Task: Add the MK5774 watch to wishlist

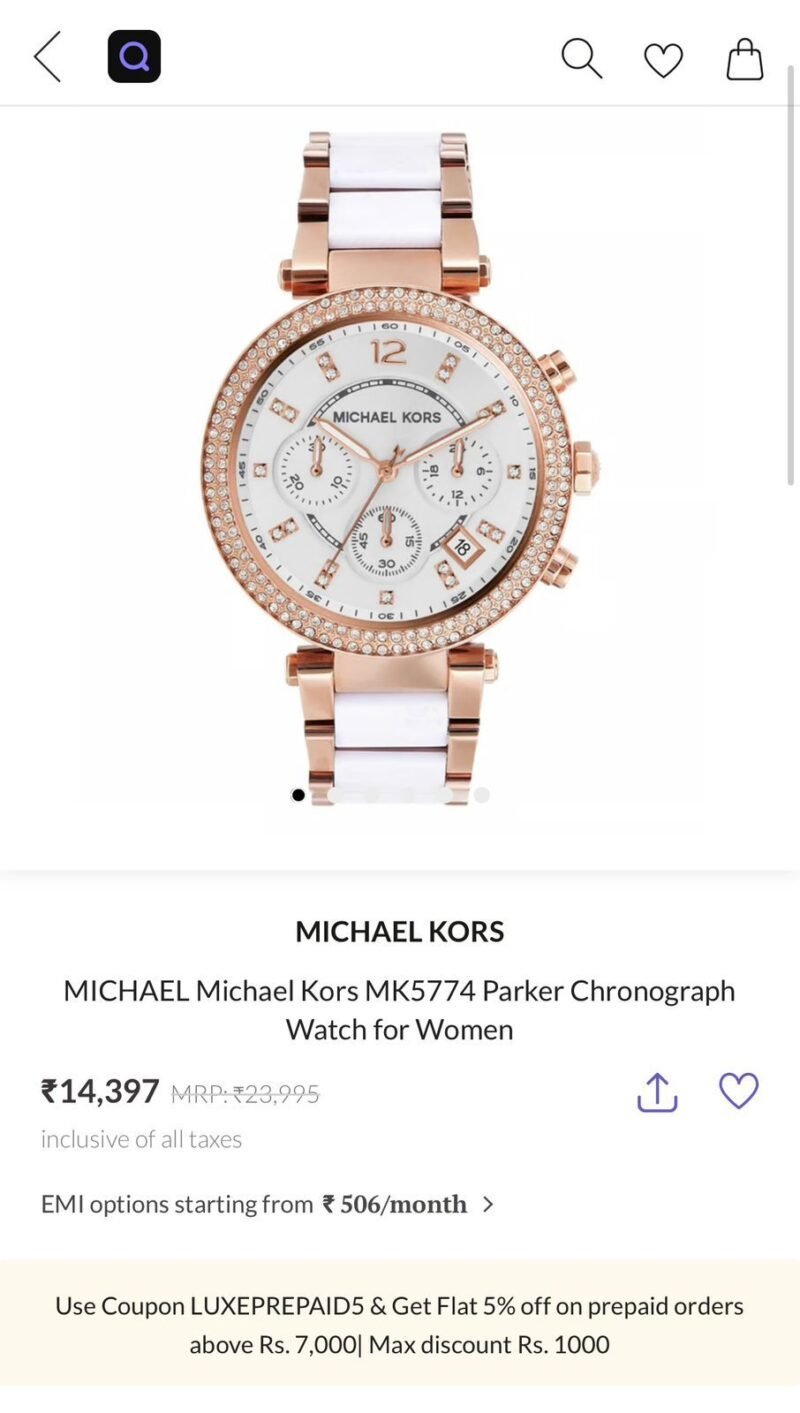Action: click(x=739, y=1091)
